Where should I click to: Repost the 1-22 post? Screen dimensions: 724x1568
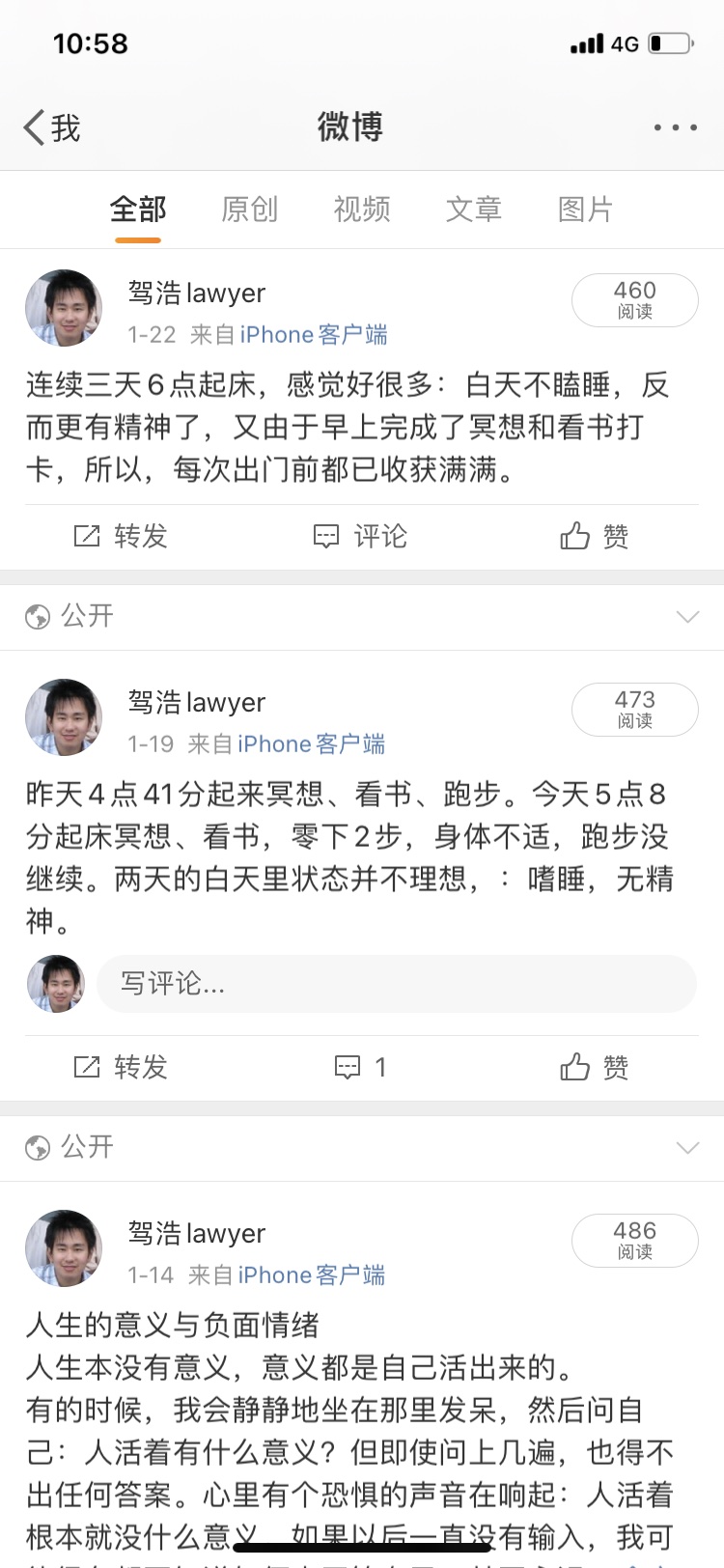tap(121, 536)
